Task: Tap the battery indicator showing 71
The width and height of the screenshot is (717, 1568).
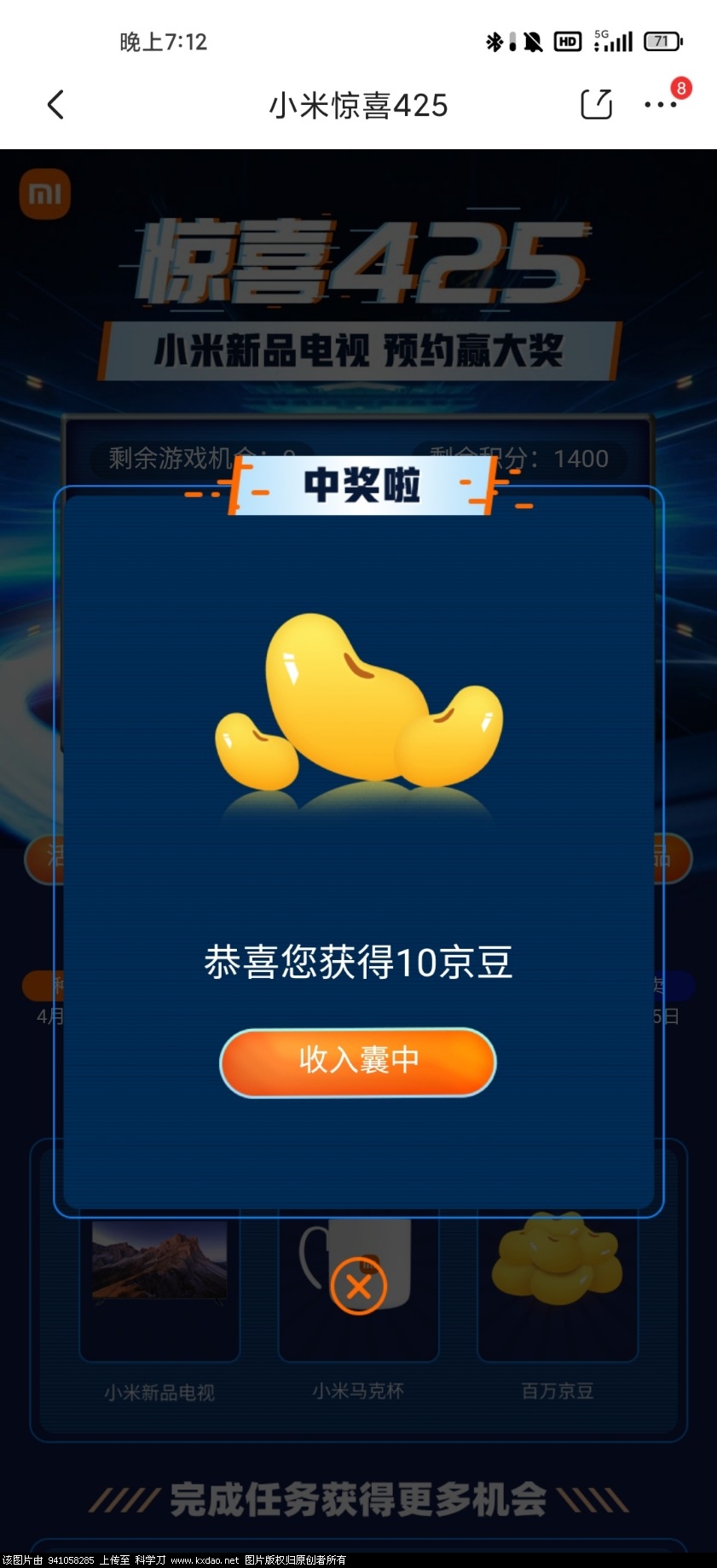Action: point(662,40)
